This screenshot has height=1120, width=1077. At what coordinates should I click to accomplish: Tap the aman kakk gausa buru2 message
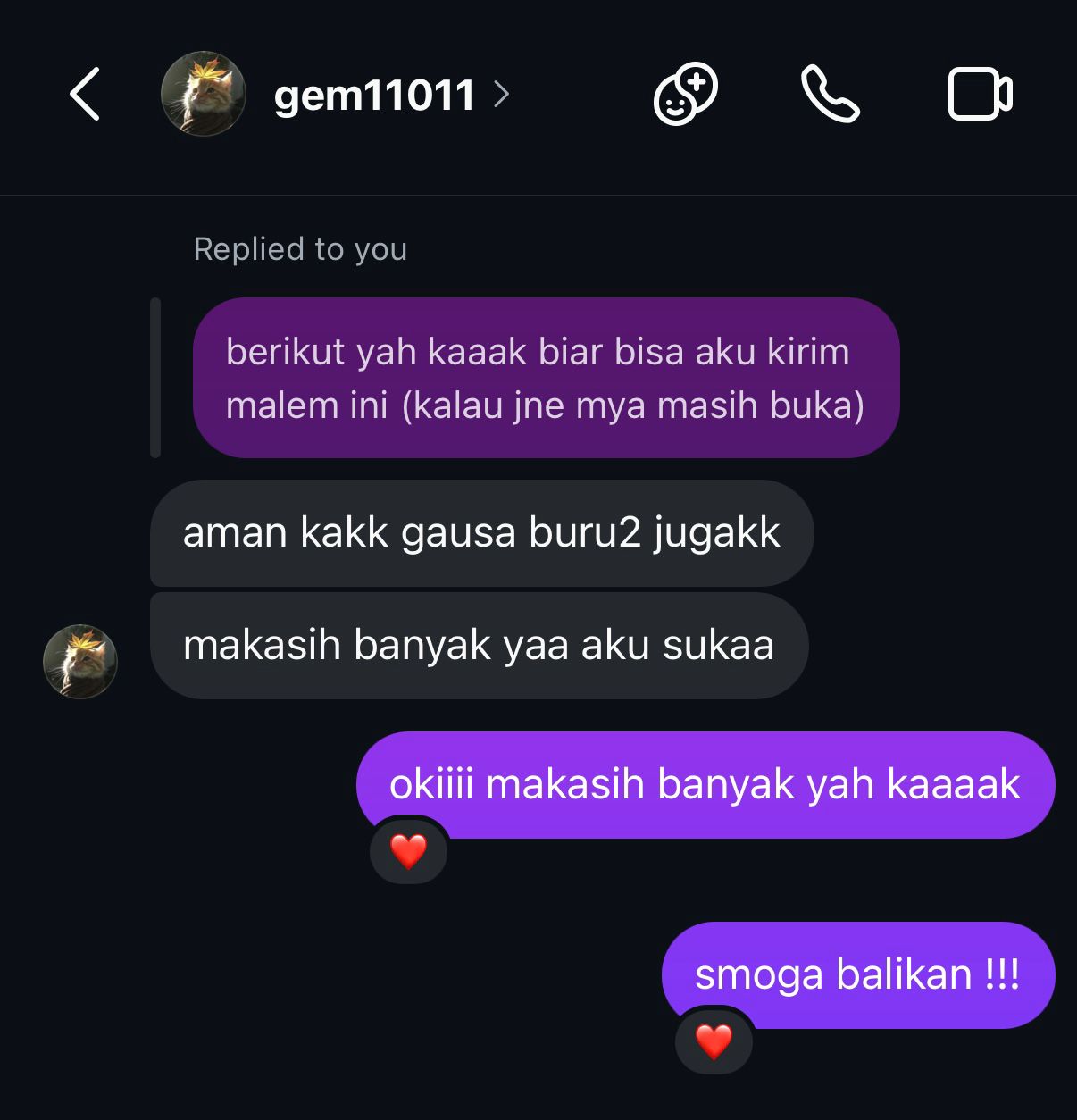tap(482, 533)
